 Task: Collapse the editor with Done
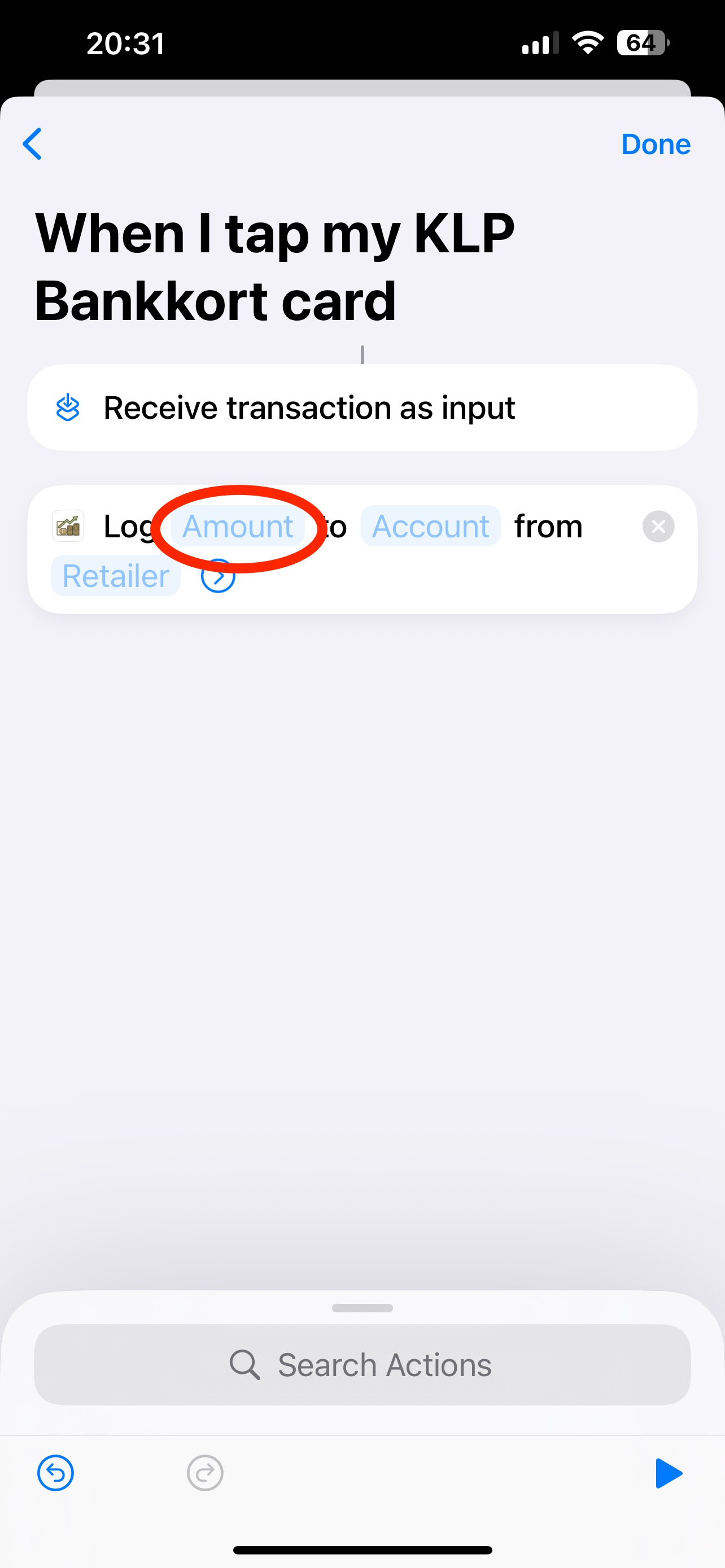tap(656, 144)
